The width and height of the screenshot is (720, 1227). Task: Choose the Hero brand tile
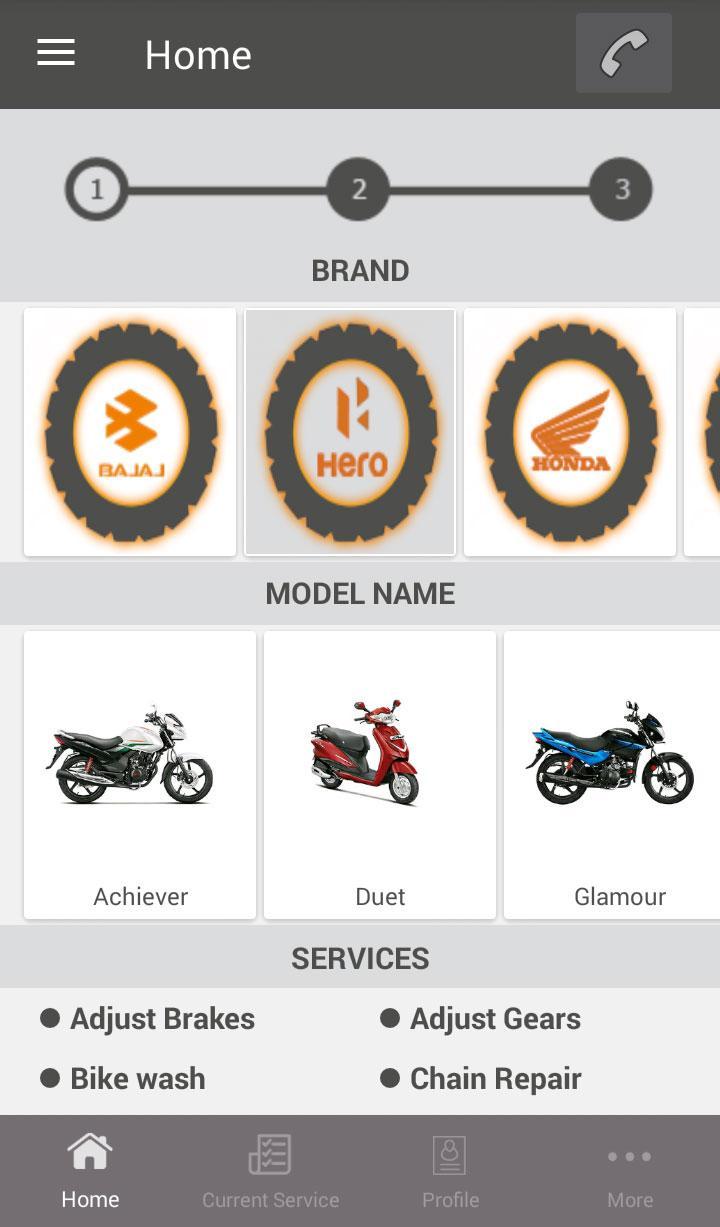tap(350, 432)
